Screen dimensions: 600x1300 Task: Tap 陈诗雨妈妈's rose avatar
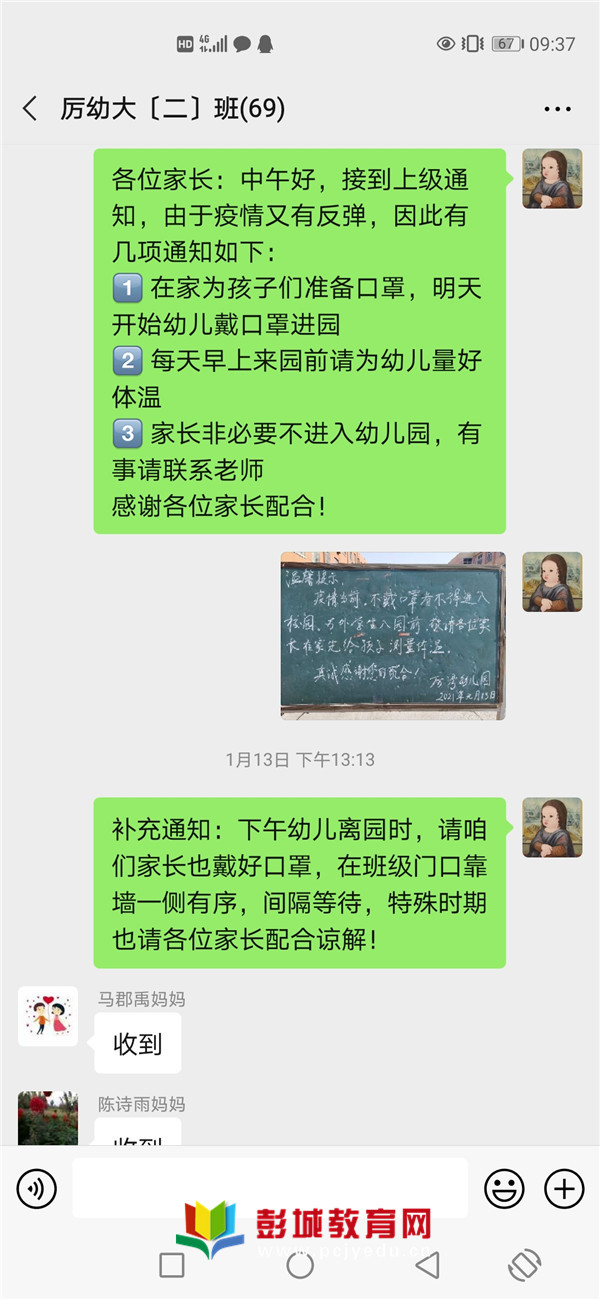point(48,1118)
